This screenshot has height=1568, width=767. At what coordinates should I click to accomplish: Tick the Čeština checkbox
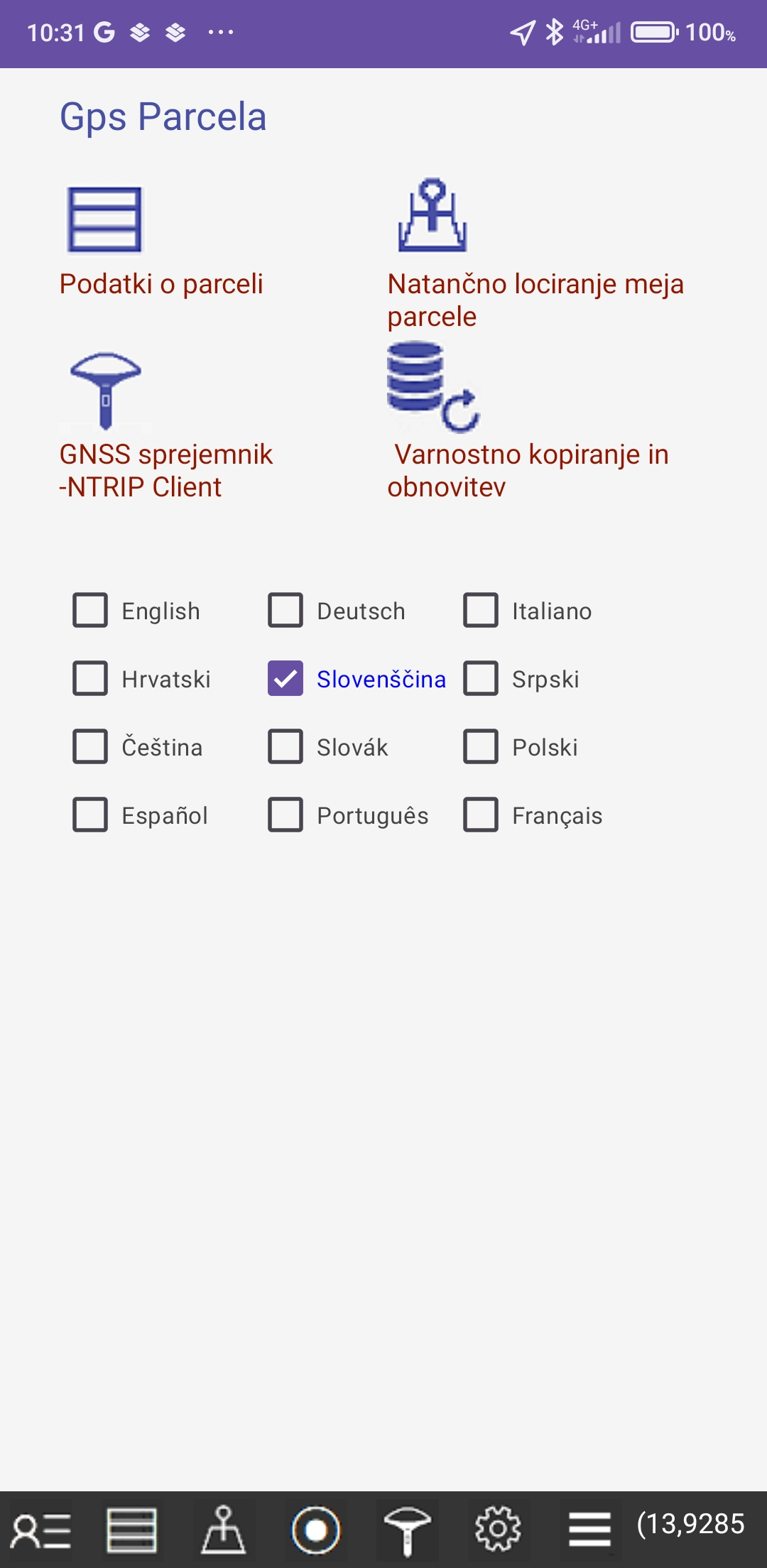90,746
